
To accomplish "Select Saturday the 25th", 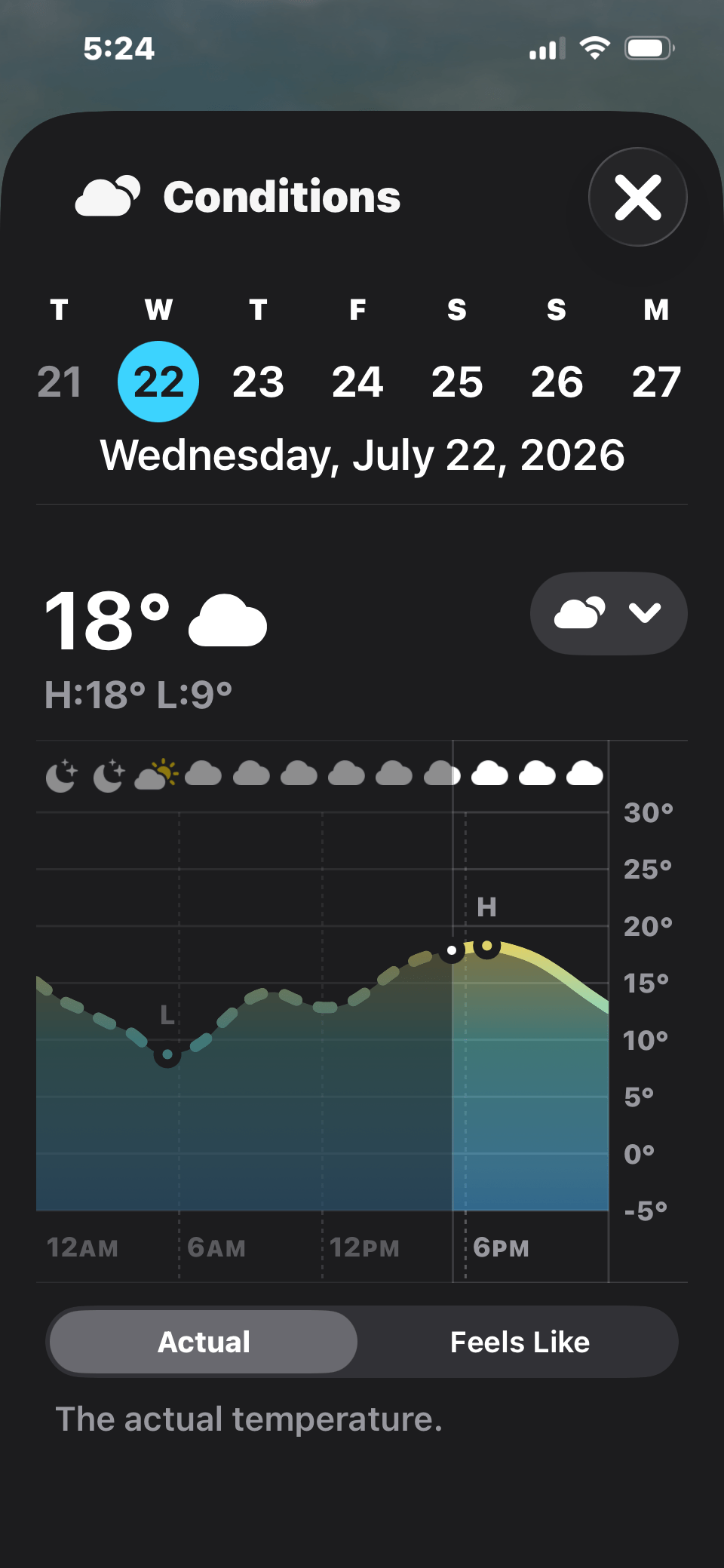I will (457, 382).
